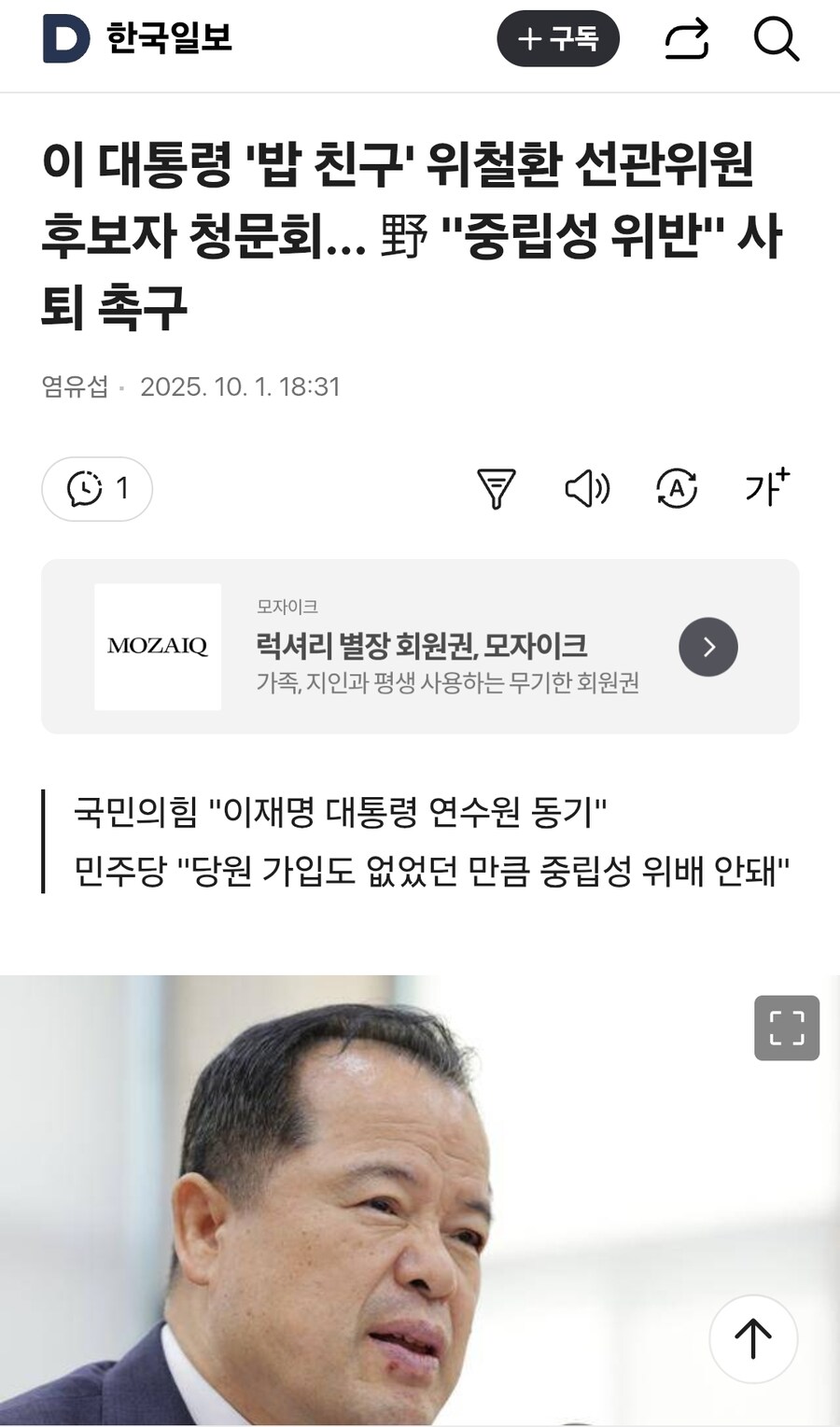Open reporter 염유섭's profile
The width and height of the screenshot is (840, 1427).
(75, 386)
